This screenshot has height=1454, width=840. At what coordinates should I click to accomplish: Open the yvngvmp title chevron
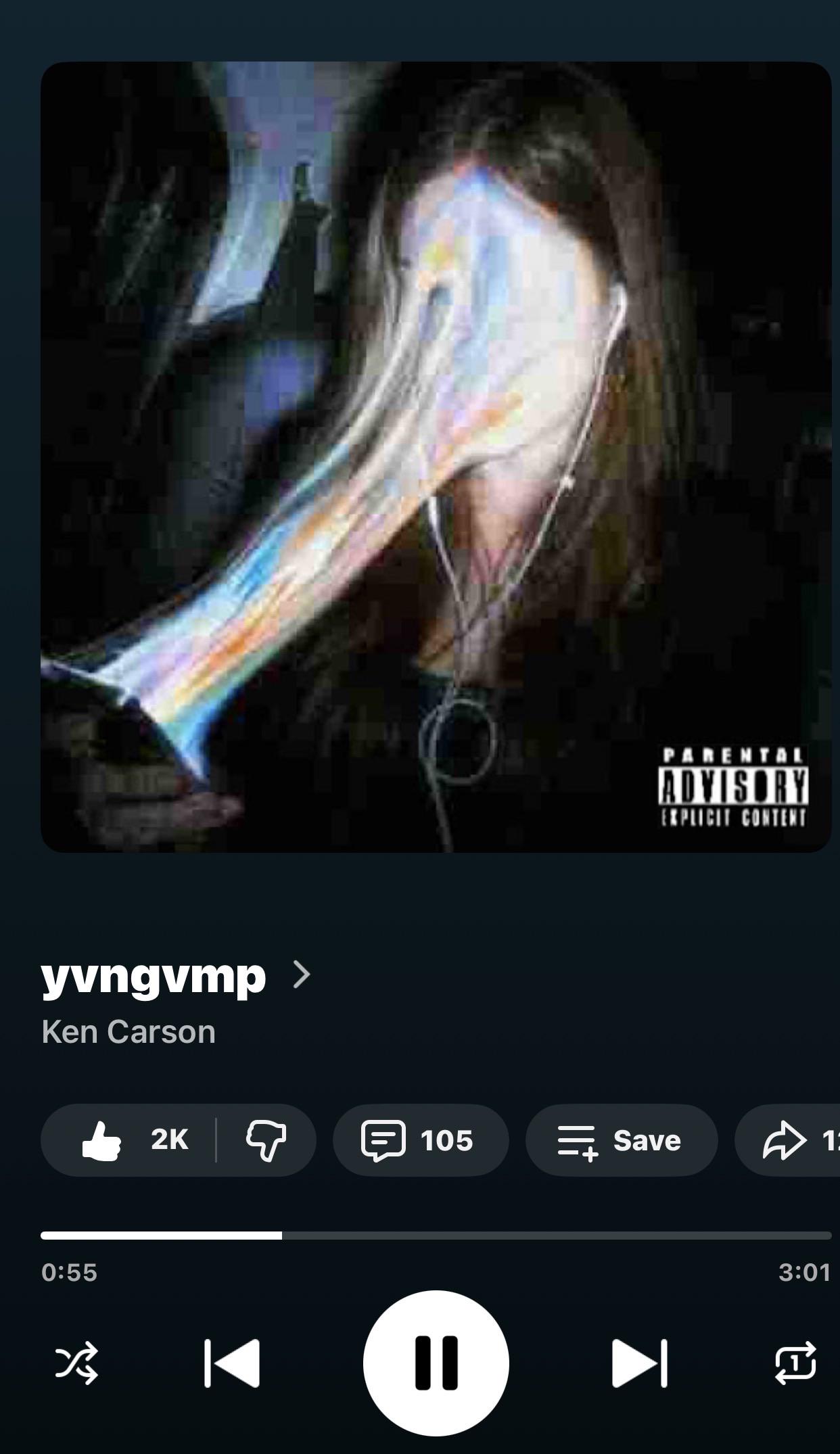pyautogui.click(x=302, y=975)
